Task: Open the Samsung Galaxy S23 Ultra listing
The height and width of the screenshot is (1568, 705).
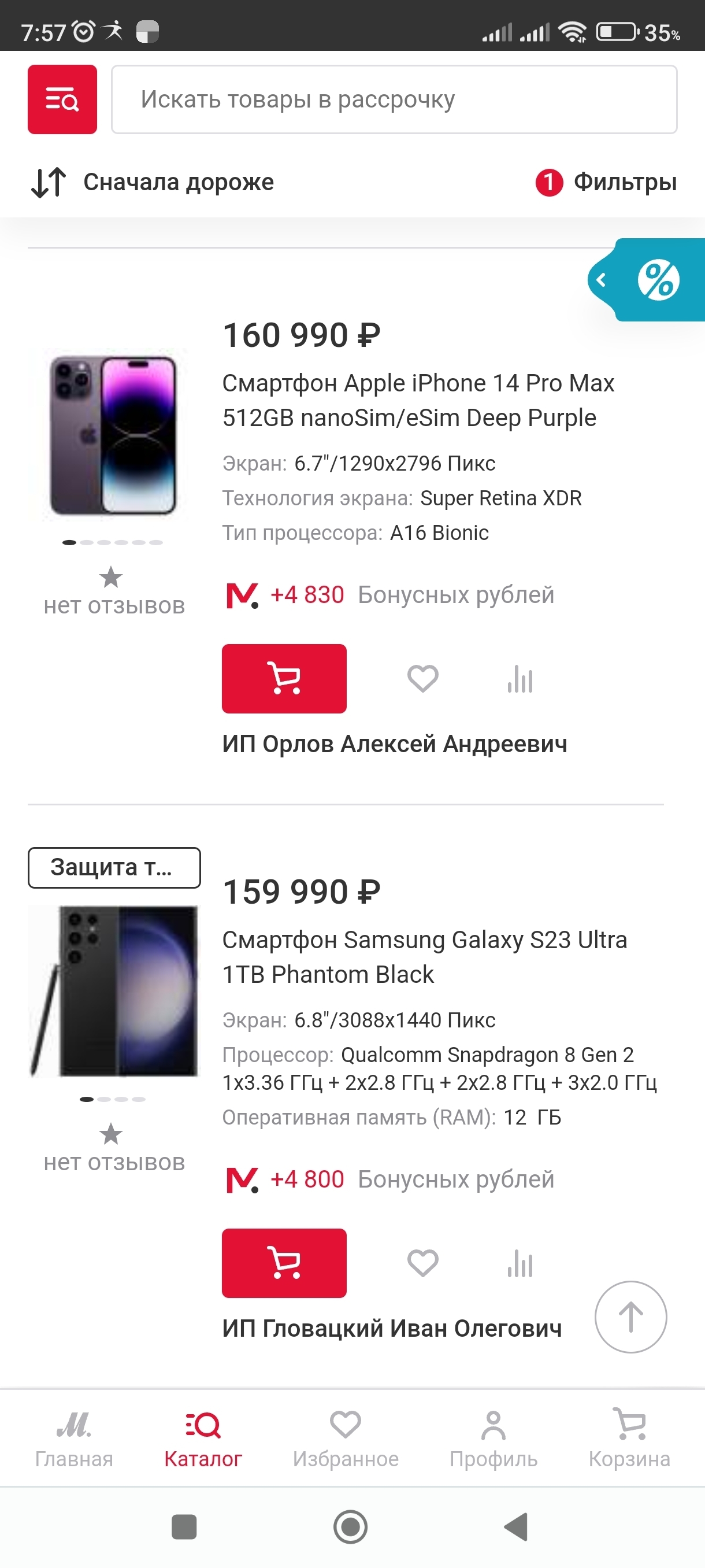Action: coord(424,957)
